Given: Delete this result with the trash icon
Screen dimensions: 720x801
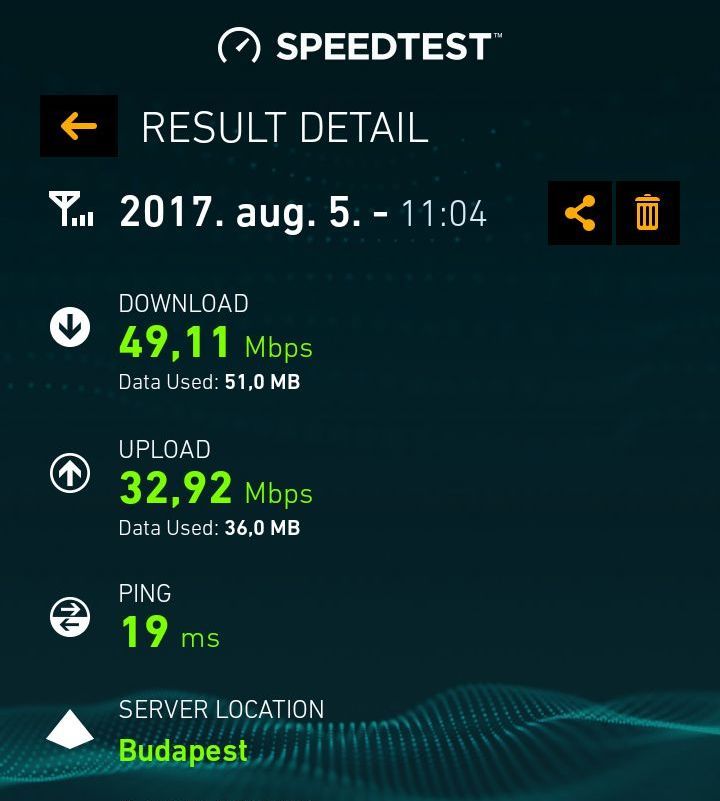Looking at the screenshot, I should 647,213.
